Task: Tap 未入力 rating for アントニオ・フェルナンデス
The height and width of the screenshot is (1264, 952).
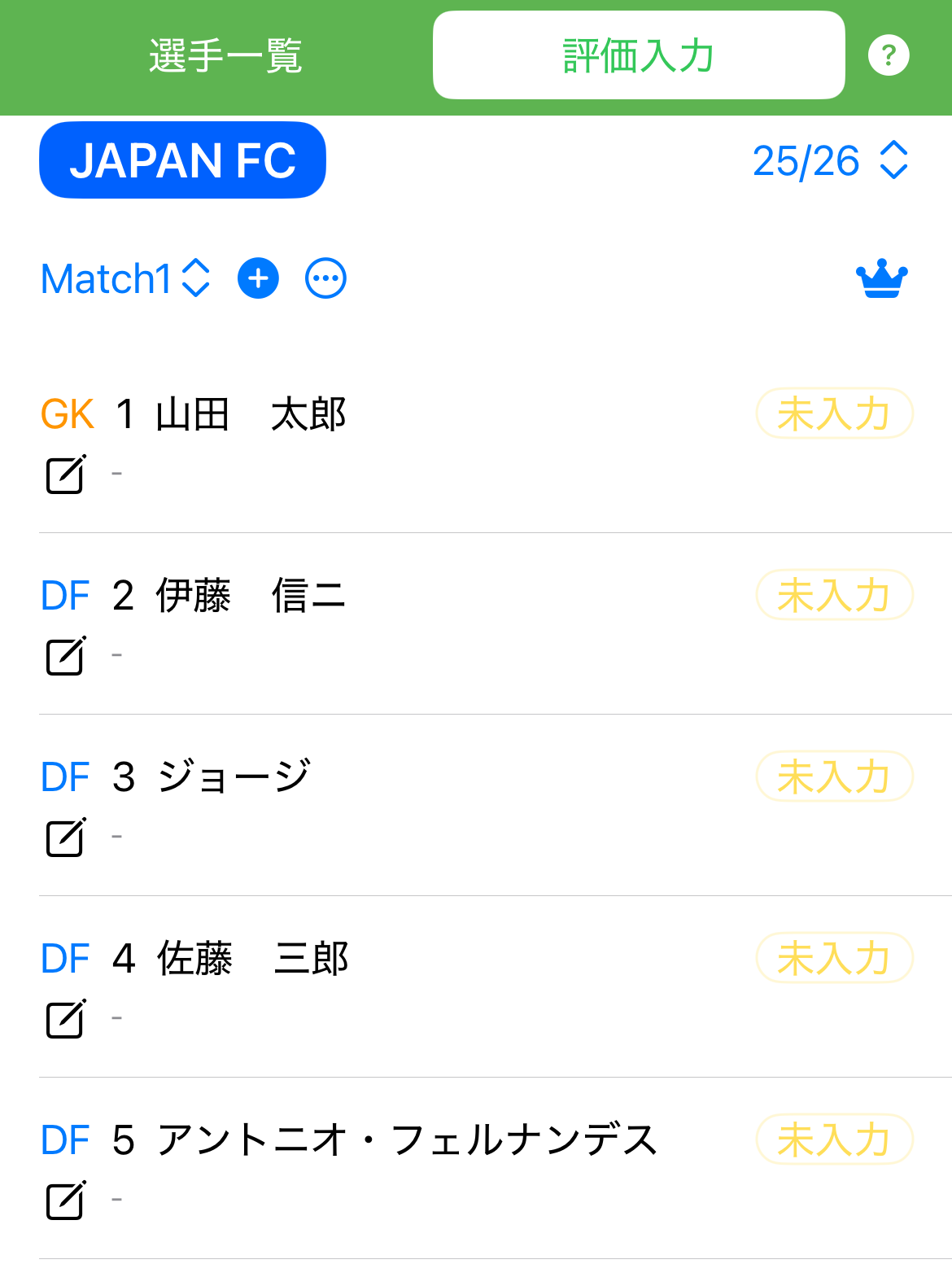Action: [x=834, y=1139]
